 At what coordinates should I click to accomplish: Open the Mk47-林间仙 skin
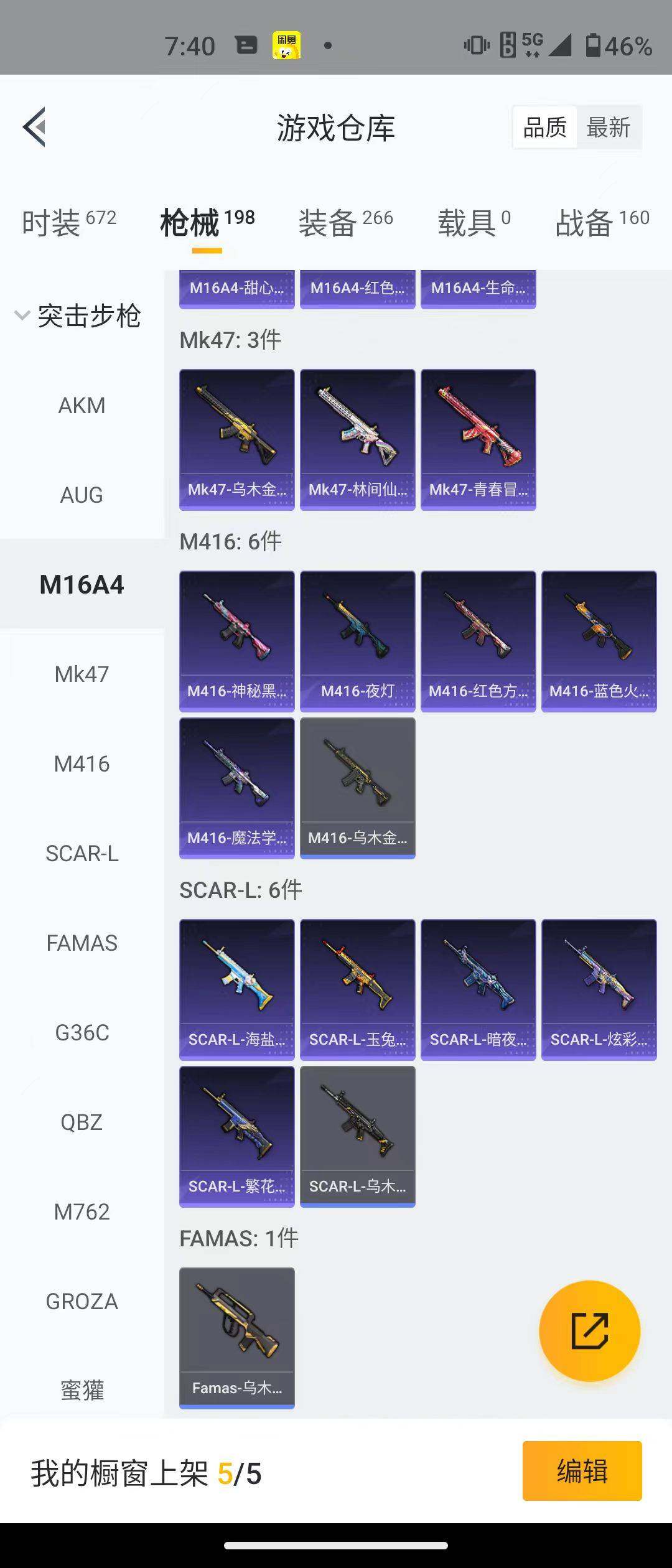(x=358, y=439)
